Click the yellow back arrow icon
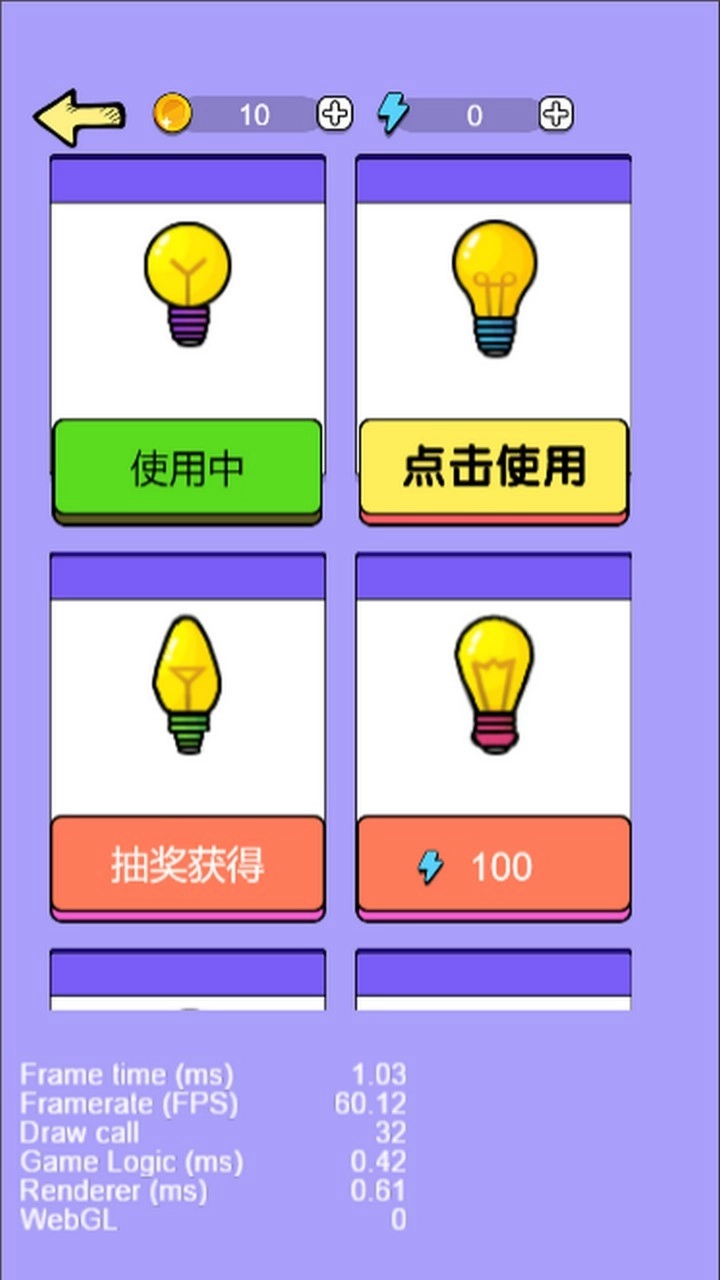 click(80, 117)
